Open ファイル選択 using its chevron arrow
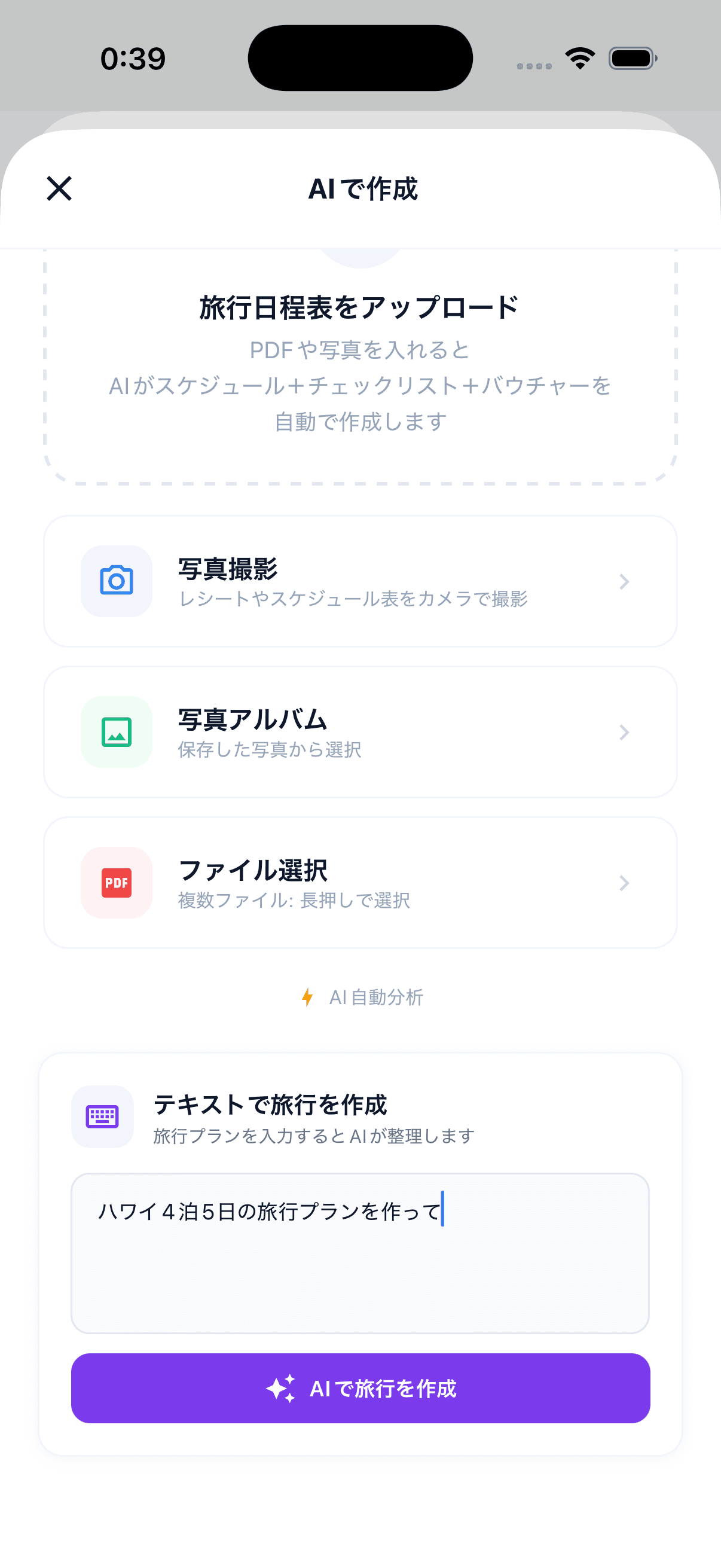Screen dimensions: 721x1568 pos(624,883)
